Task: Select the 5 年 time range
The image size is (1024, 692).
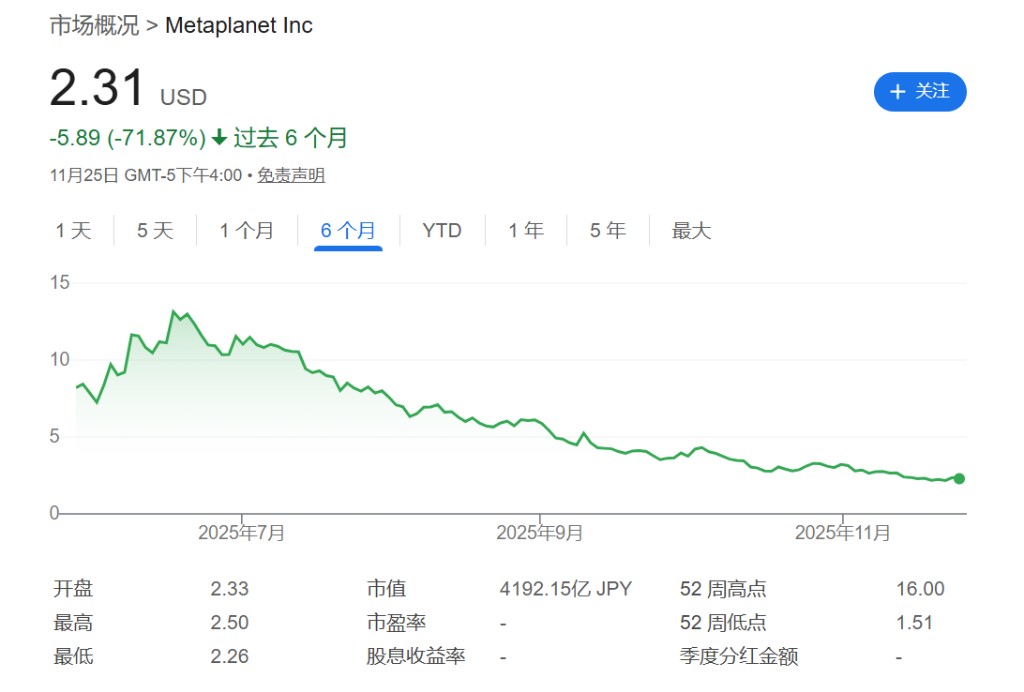Action: 608,231
